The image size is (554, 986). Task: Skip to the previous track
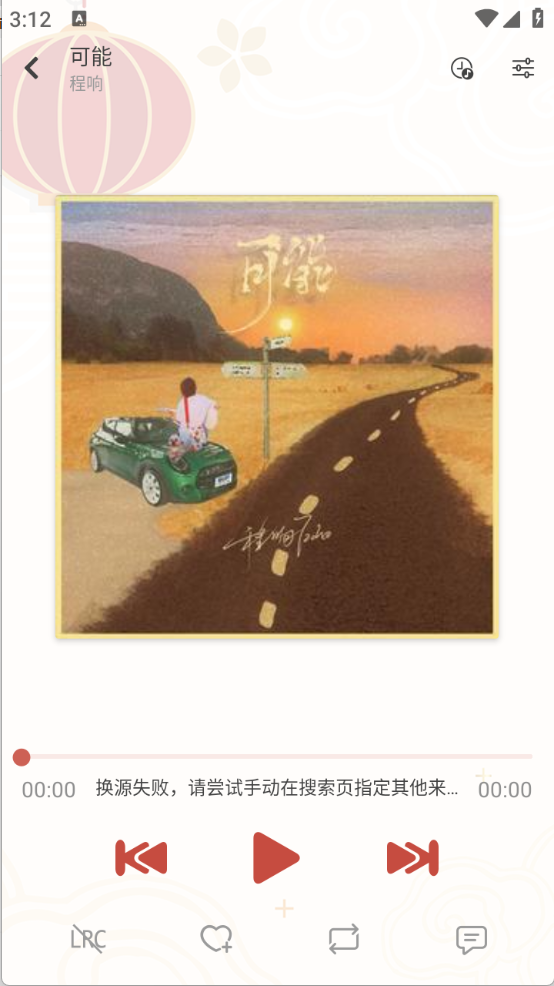(x=141, y=858)
